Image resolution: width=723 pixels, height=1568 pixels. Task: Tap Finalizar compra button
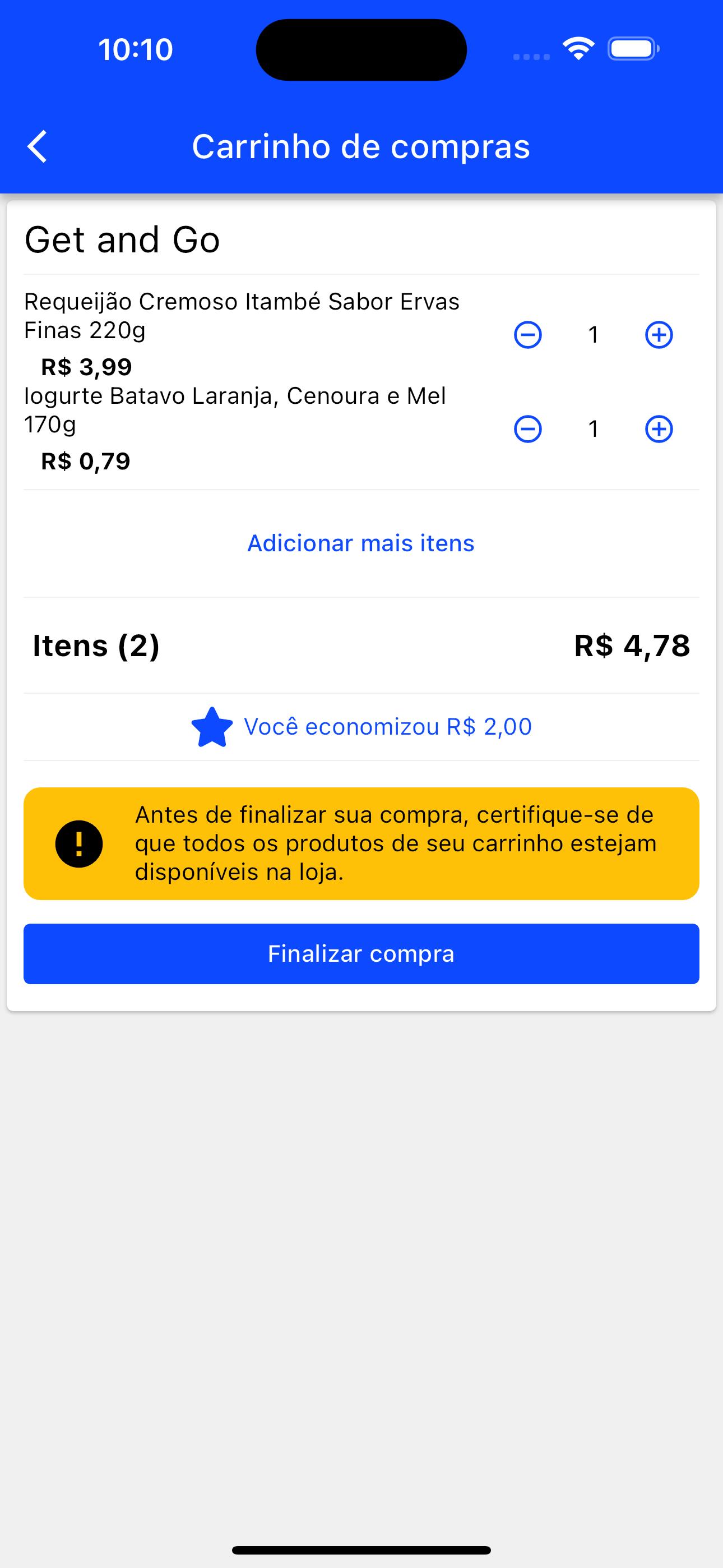click(361, 954)
